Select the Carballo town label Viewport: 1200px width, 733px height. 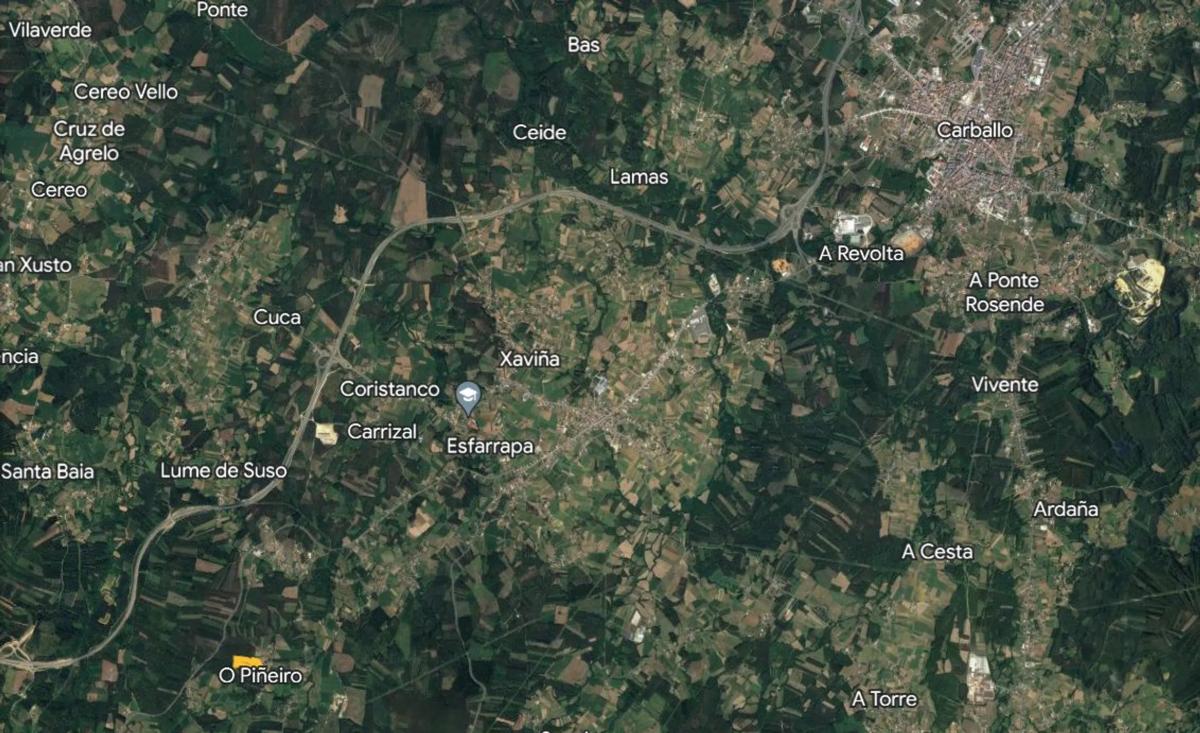pyautogui.click(x=974, y=130)
